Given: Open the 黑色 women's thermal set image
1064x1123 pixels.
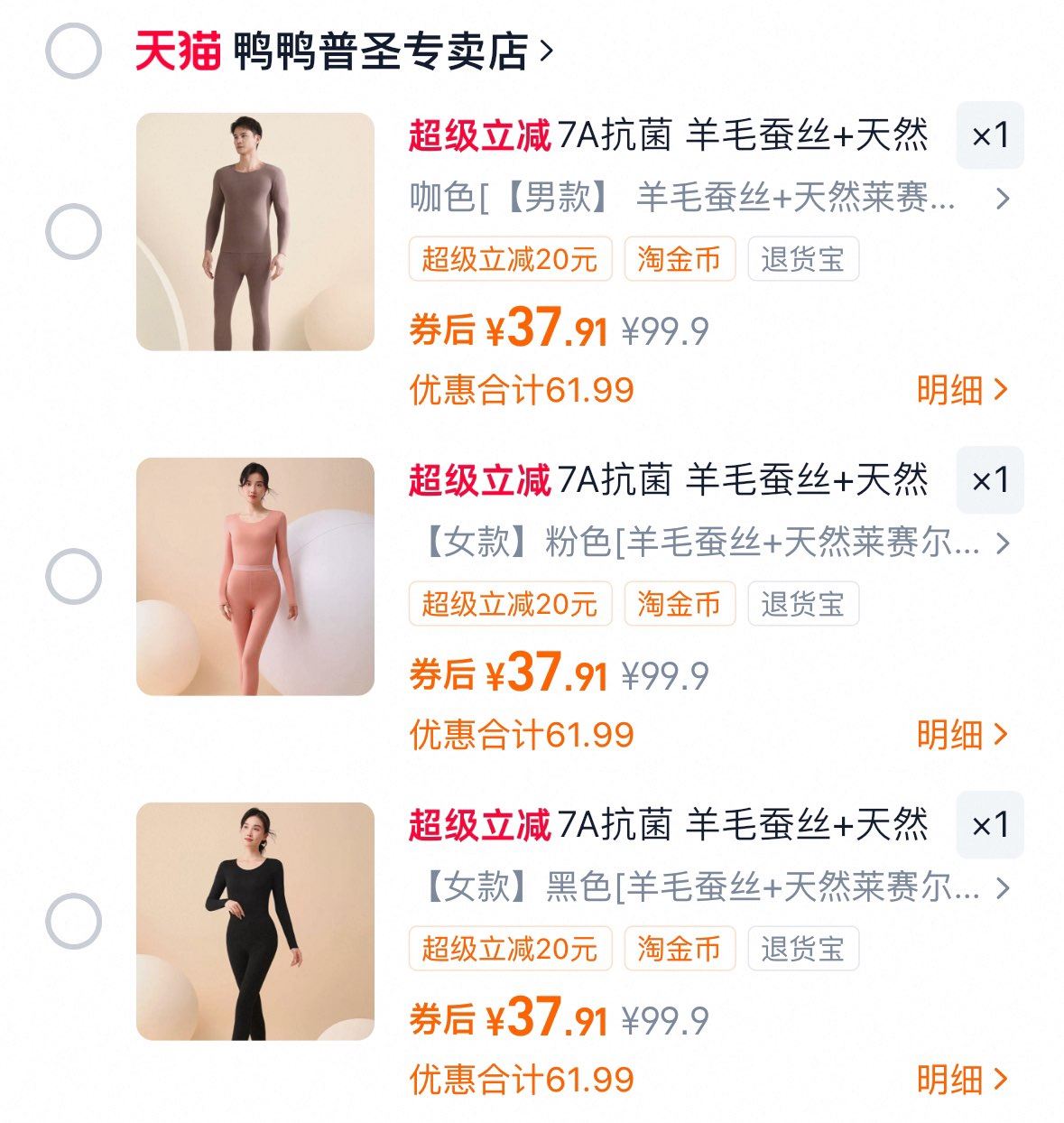Looking at the screenshot, I should point(255,922).
